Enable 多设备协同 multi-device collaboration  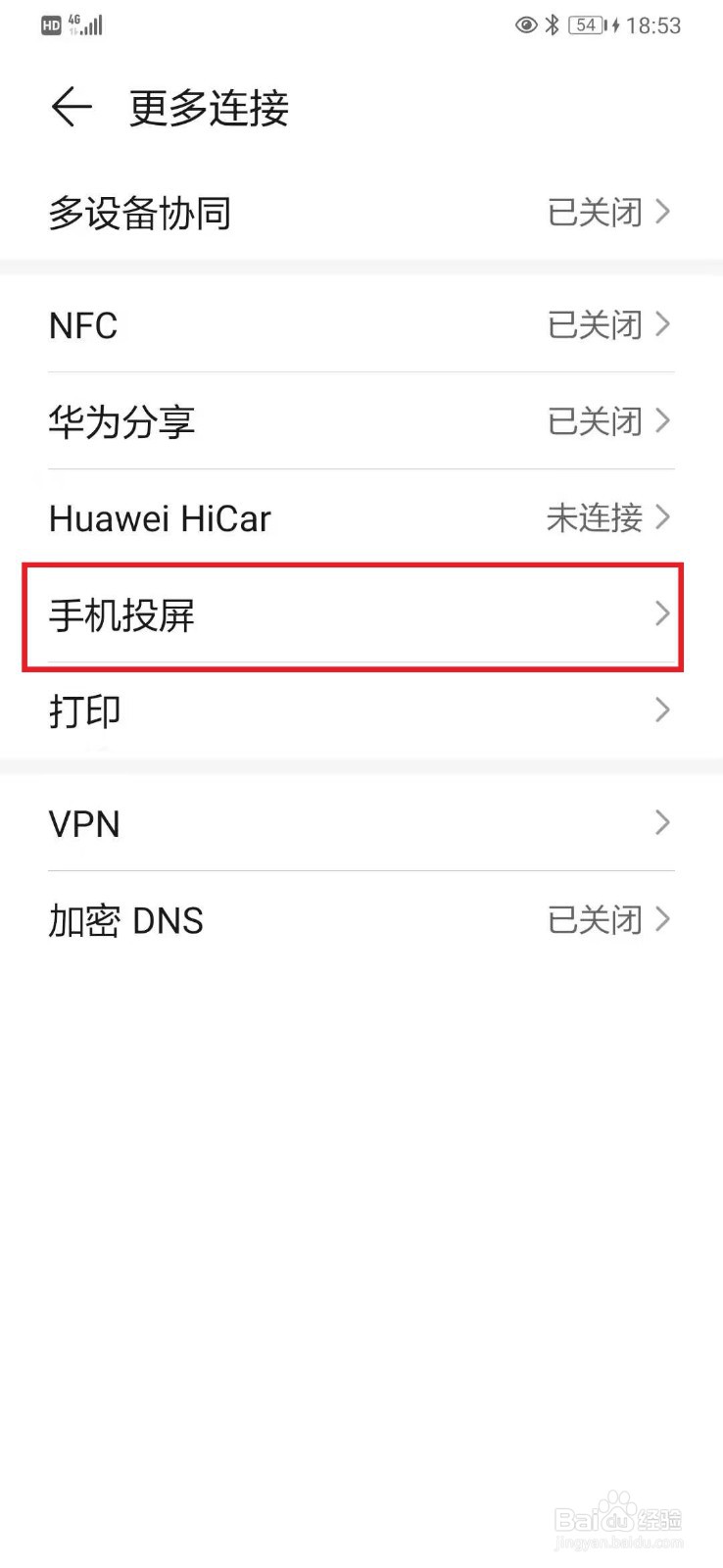361,212
